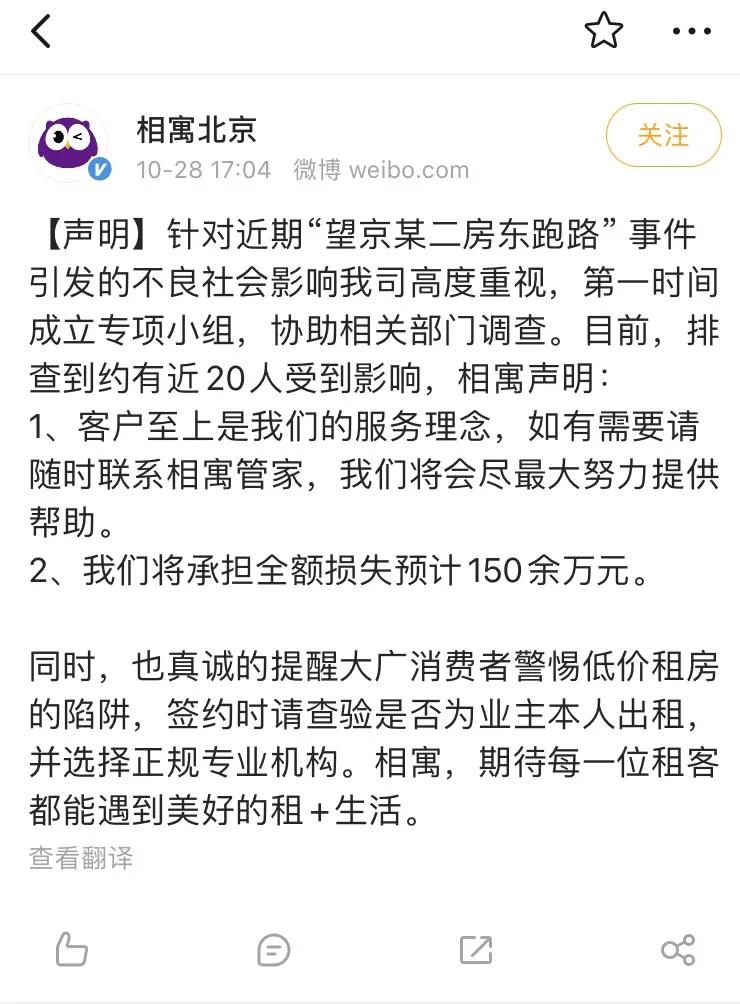Like this post with the thumbs-up icon
The image size is (740, 1004).
pos(72,948)
